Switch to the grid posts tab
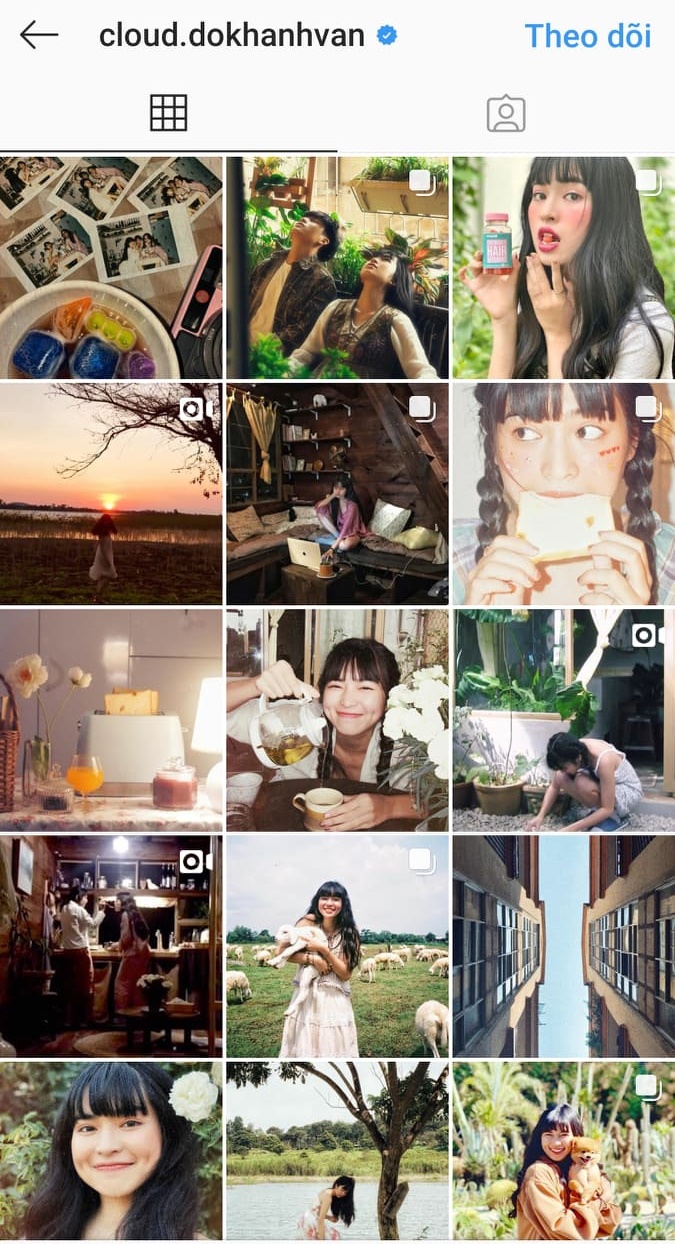 [168, 113]
